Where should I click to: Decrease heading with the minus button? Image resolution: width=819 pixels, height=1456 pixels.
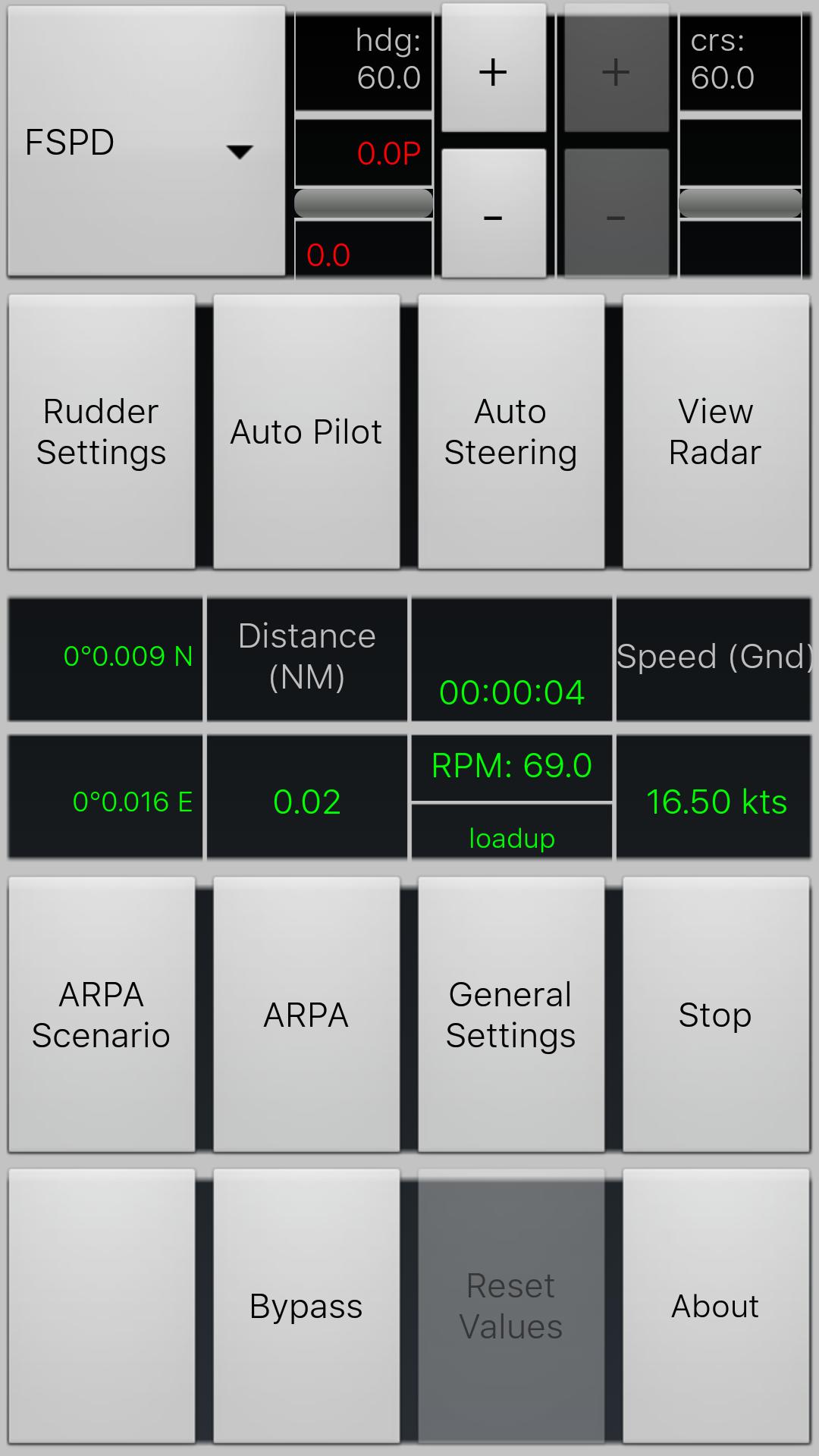point(493,215)
